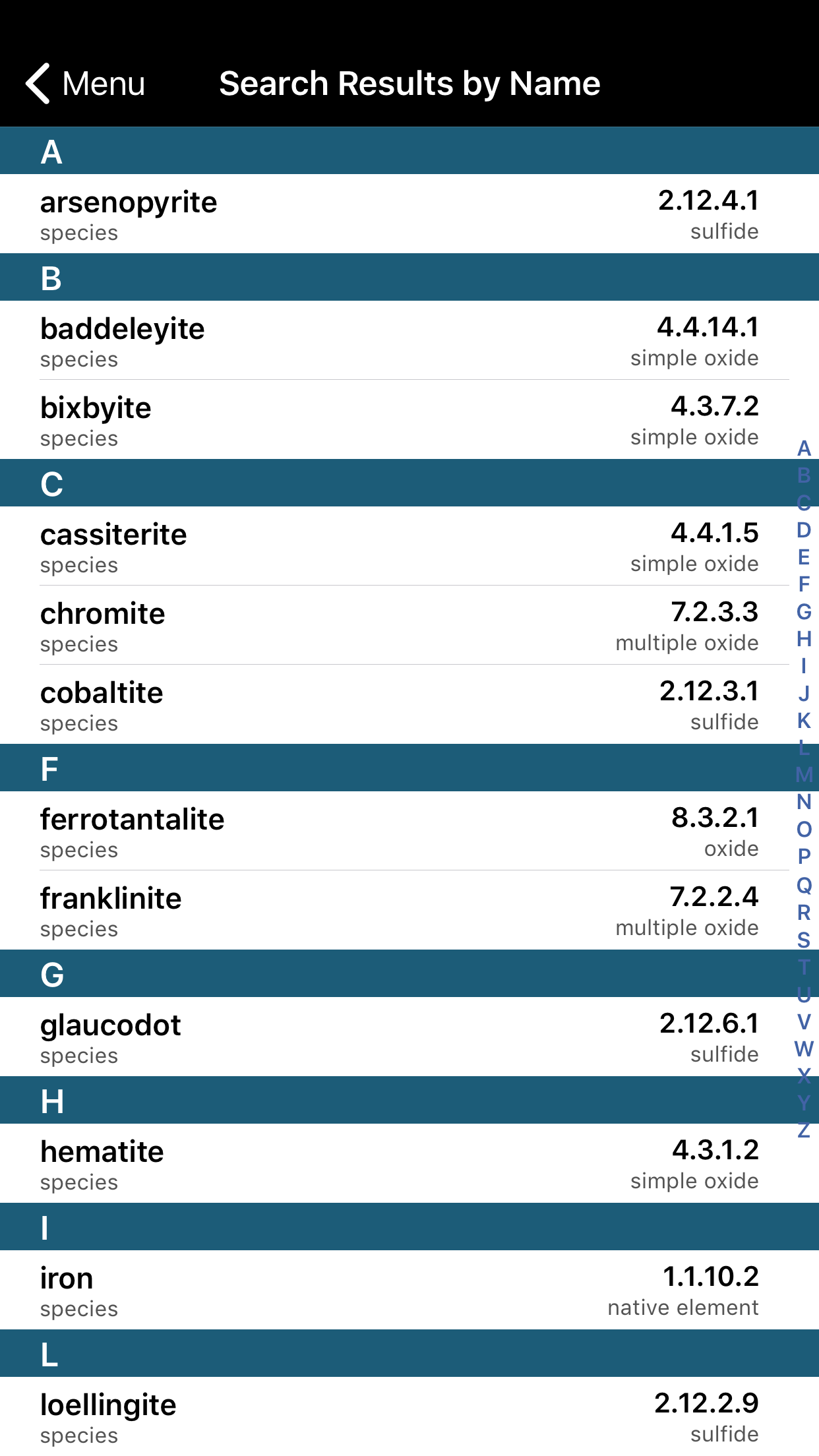Open the chromite multiple oxide entry

(x=264, y=625)
